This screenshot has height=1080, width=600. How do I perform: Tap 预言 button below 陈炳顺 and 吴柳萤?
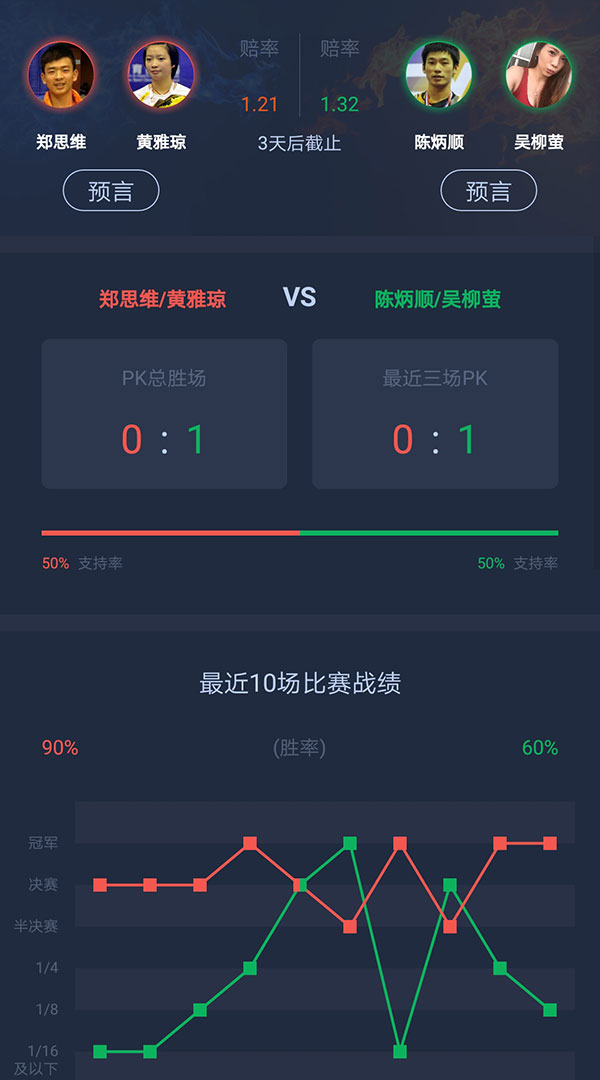(x=488, y=191)
